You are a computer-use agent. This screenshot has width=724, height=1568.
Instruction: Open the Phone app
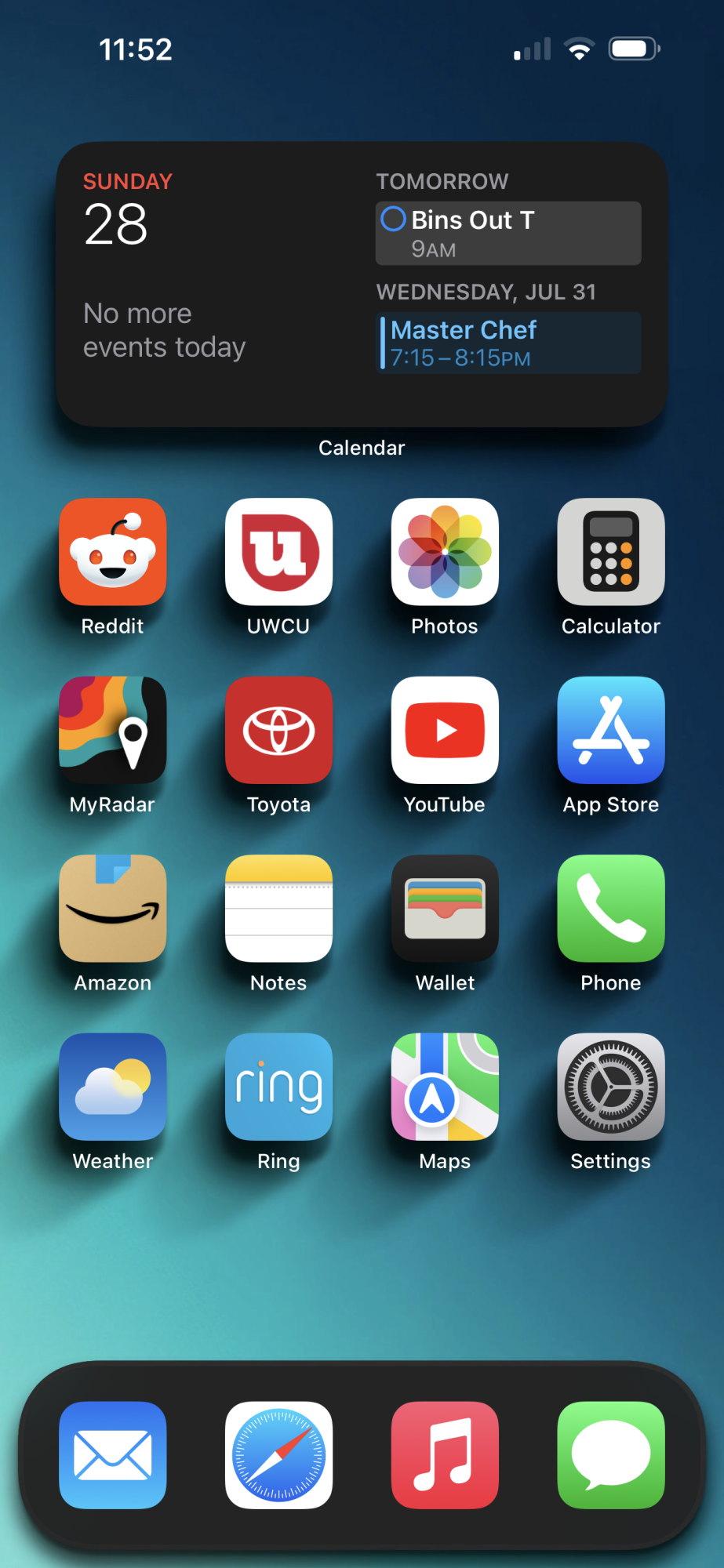click(x=611, y=908)
